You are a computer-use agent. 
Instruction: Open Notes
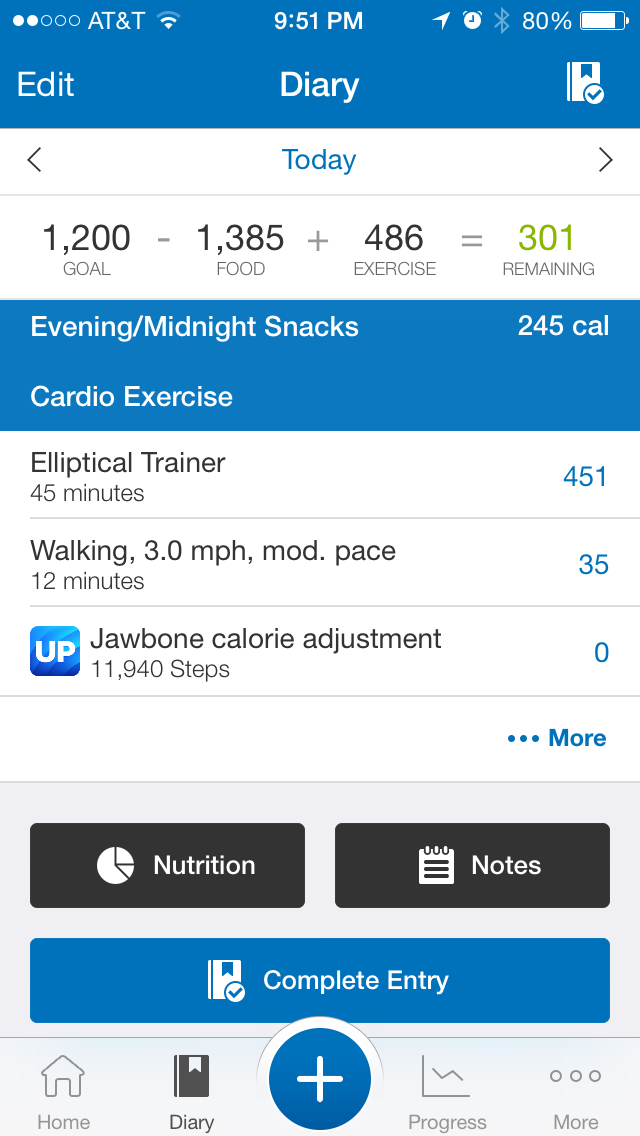[x=472, y=865]
